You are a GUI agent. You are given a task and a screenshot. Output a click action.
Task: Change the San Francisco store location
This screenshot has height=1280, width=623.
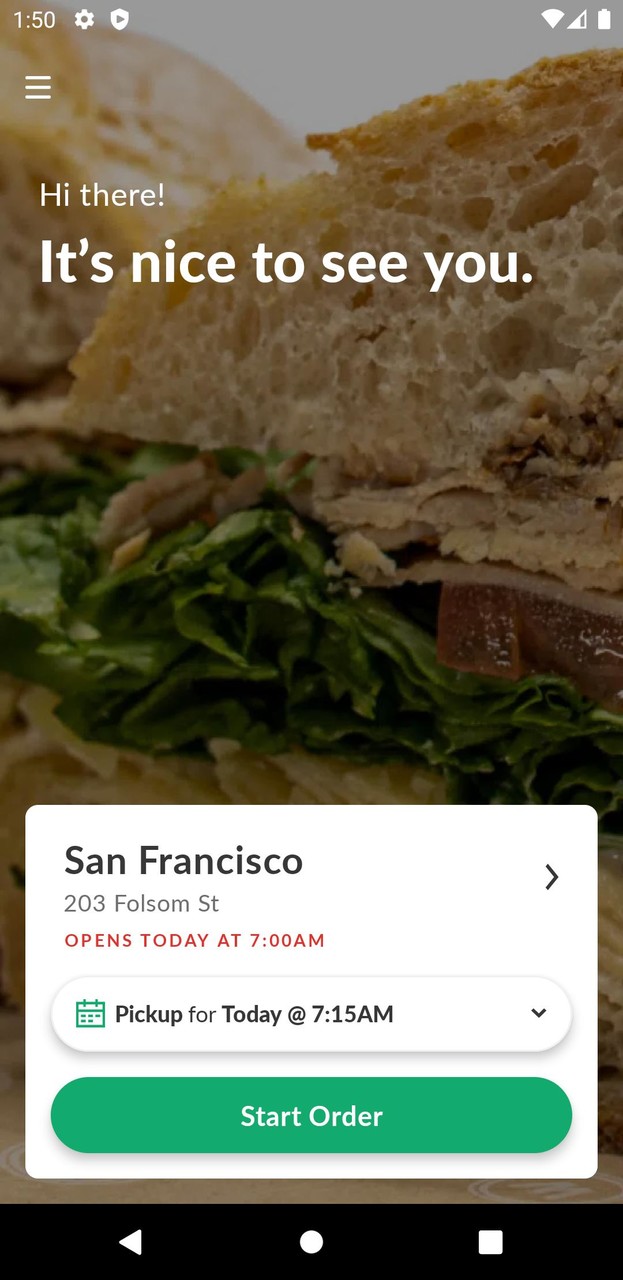551,877
